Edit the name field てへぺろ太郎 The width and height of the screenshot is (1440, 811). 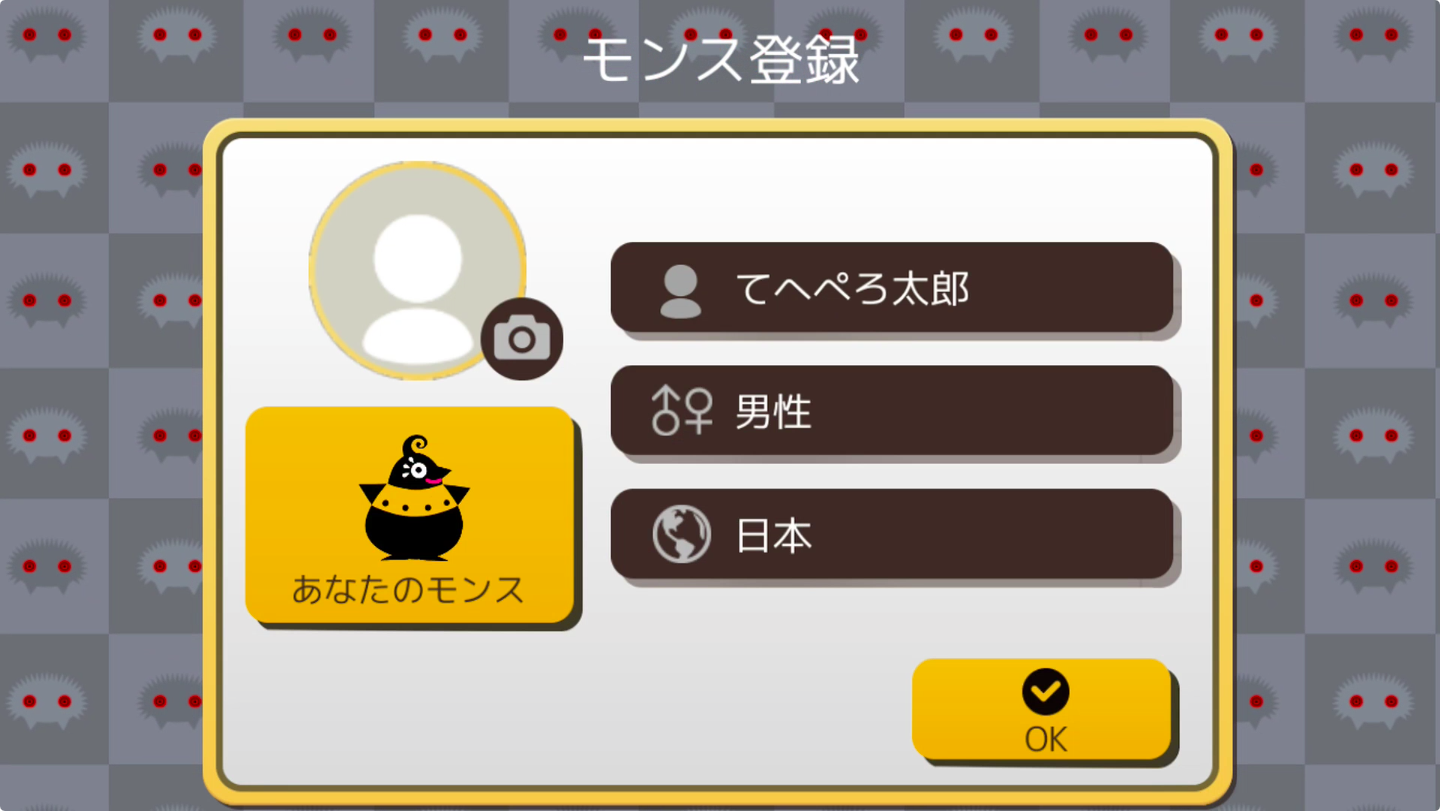[891, 288]
